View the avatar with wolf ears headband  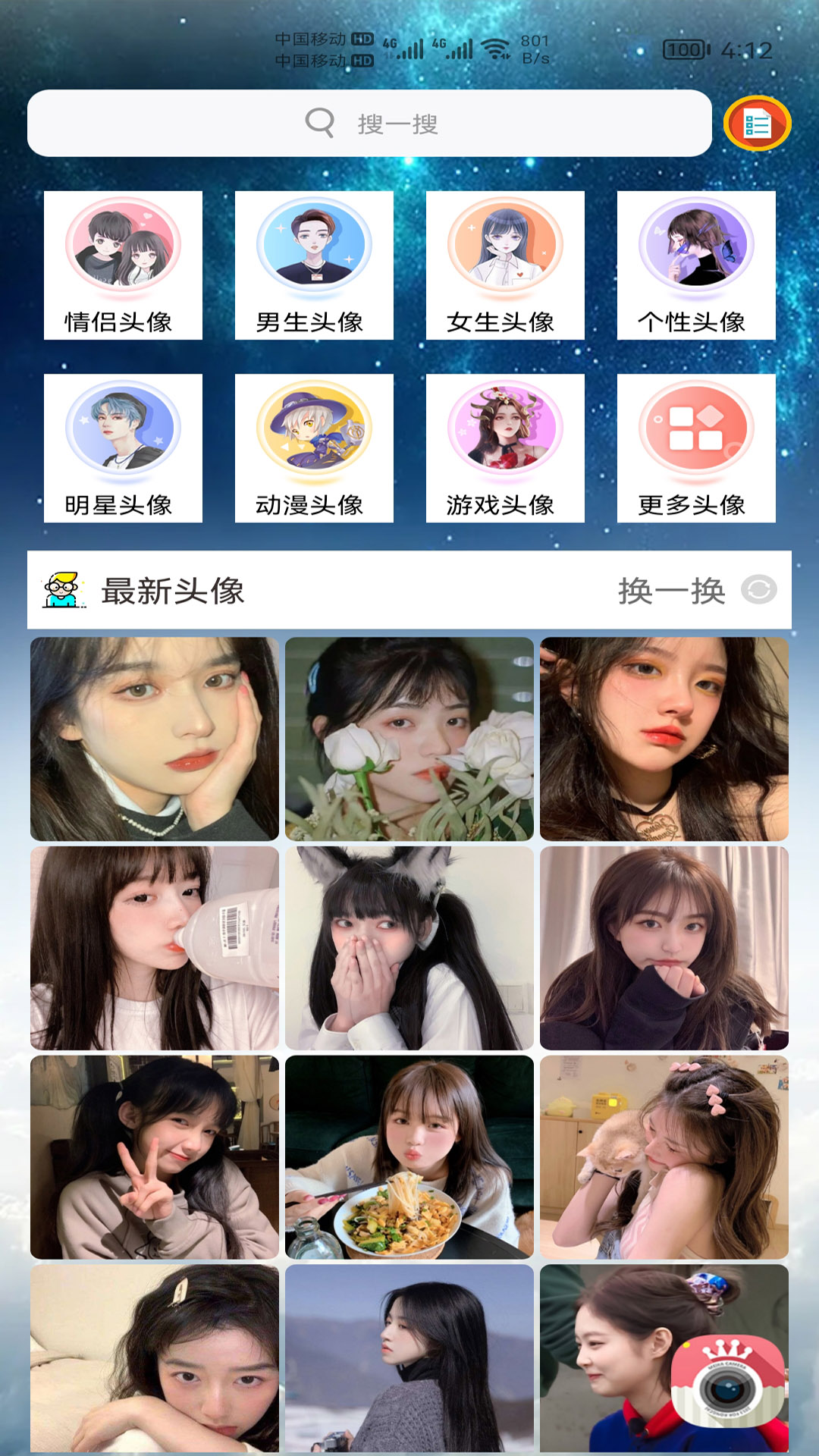pos(409,948)
